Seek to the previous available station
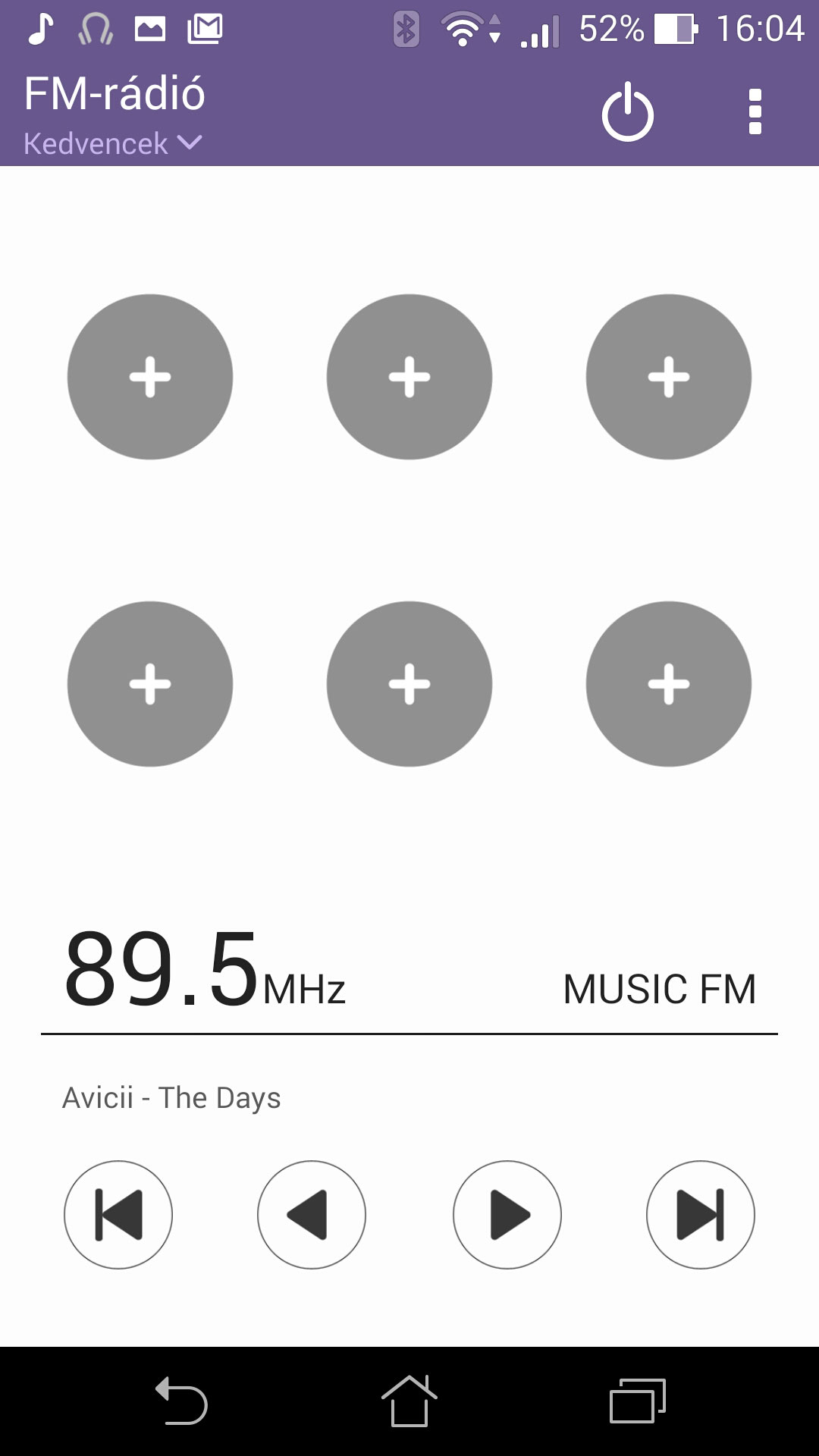Screen dimensions: 819x1456 118,1215
